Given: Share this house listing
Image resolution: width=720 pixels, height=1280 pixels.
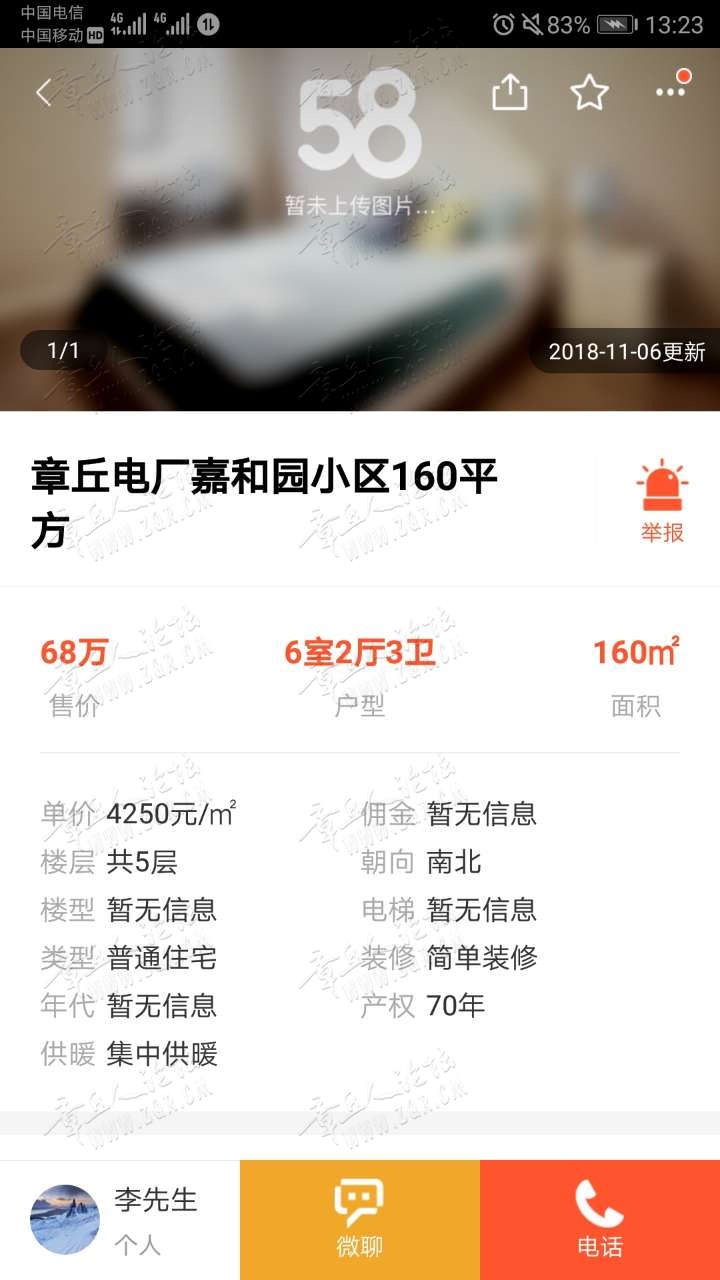Looking at the screenshot, I should 509,93.
